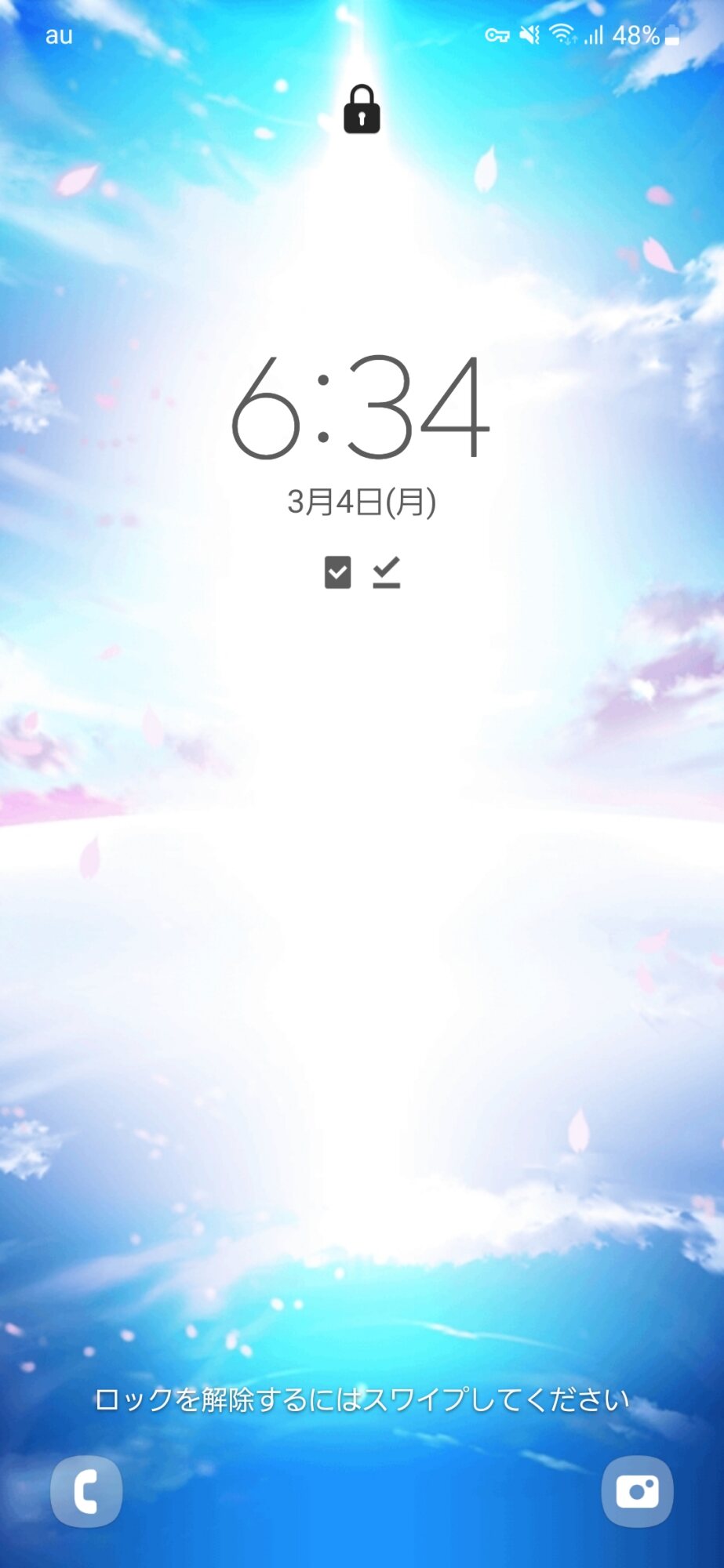Open the camera shortcut
Image resolution: width=724 pixels, height=1568 pixels.
pyautogui.click(x=637, y=1491)
